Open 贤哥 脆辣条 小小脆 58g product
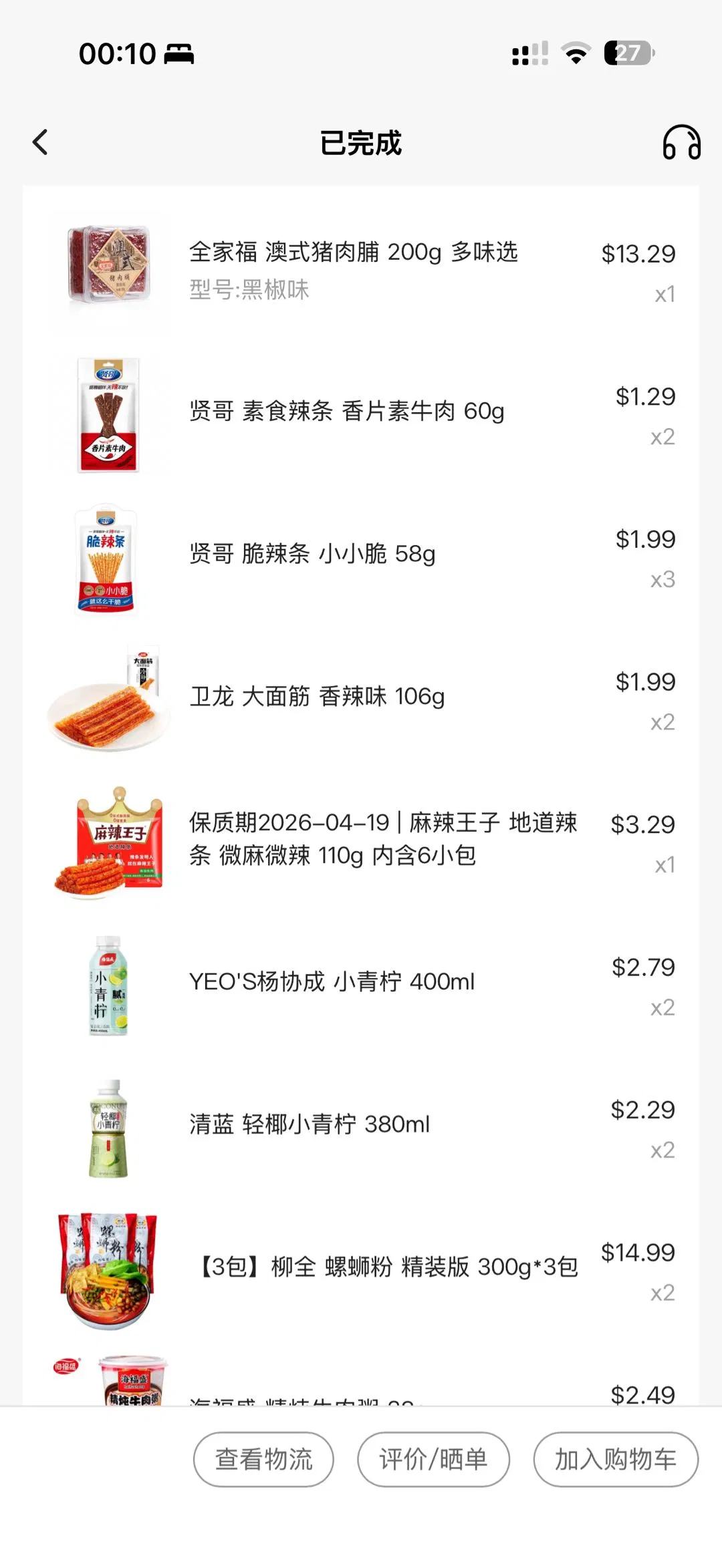Image resolution: width=722 pixels, height=1568 pixels. (312, 554)
